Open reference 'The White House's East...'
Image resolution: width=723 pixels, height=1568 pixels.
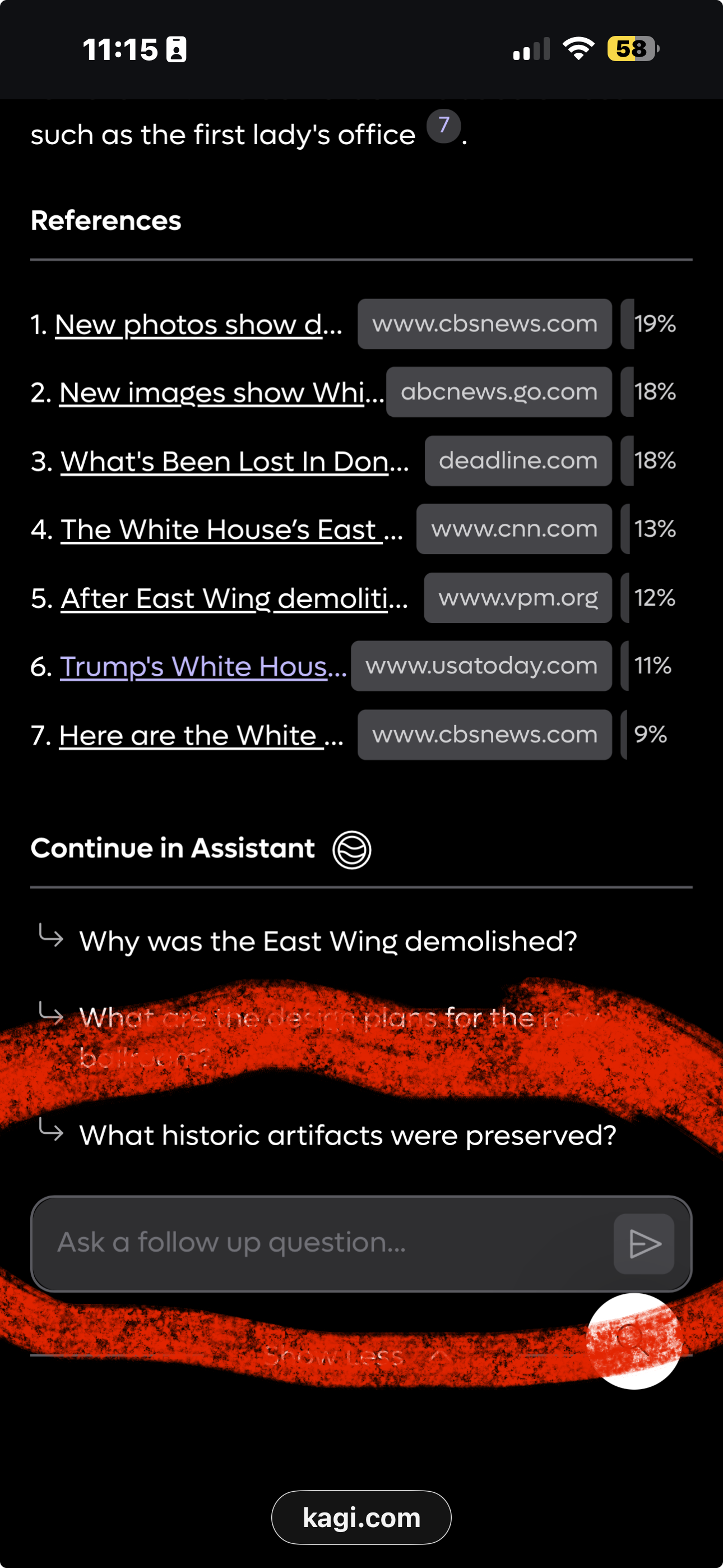pyautogui.click(x=231, y=529)
